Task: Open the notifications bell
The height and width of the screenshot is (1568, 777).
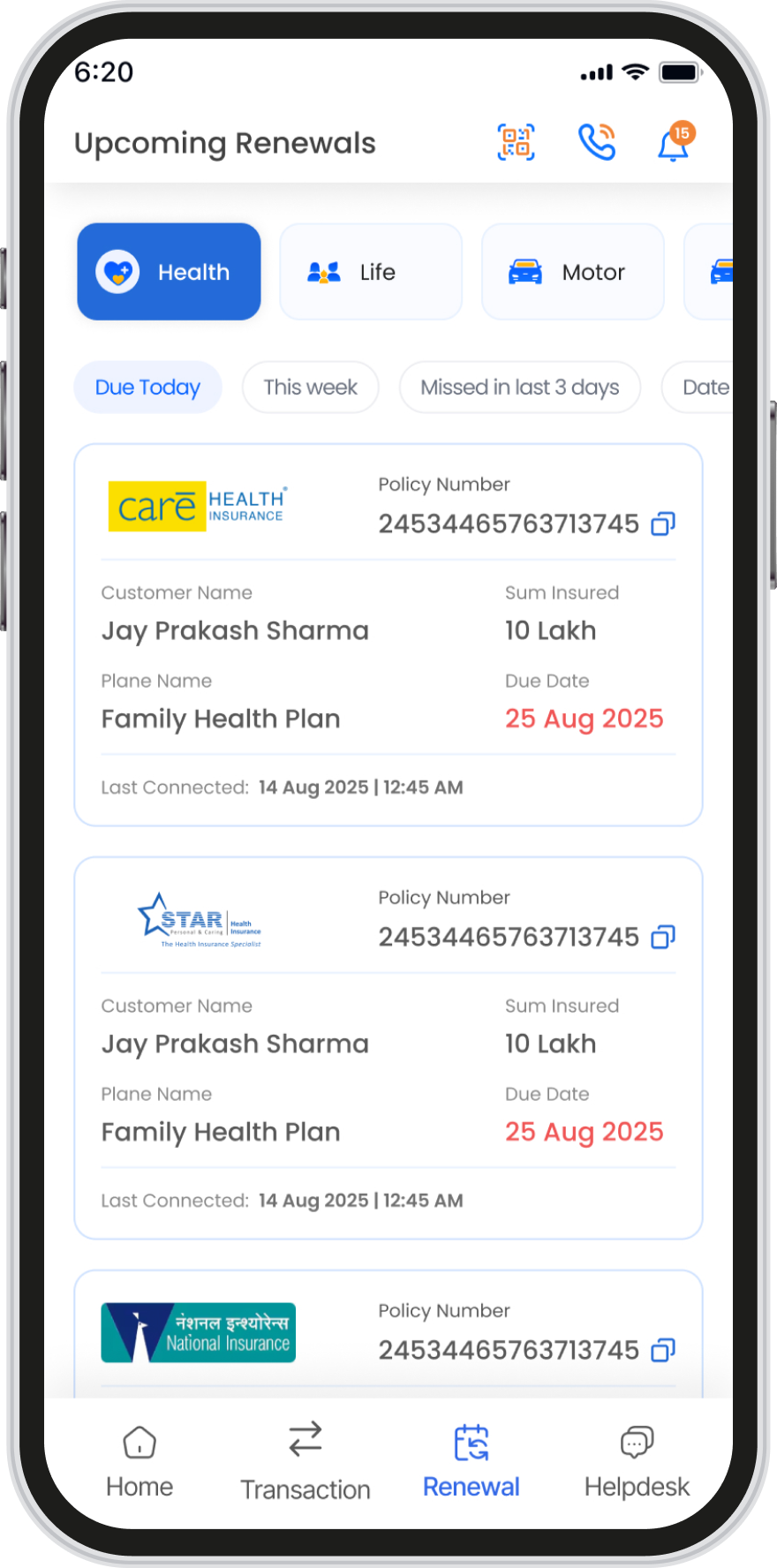Action: [x=674, y=144]
